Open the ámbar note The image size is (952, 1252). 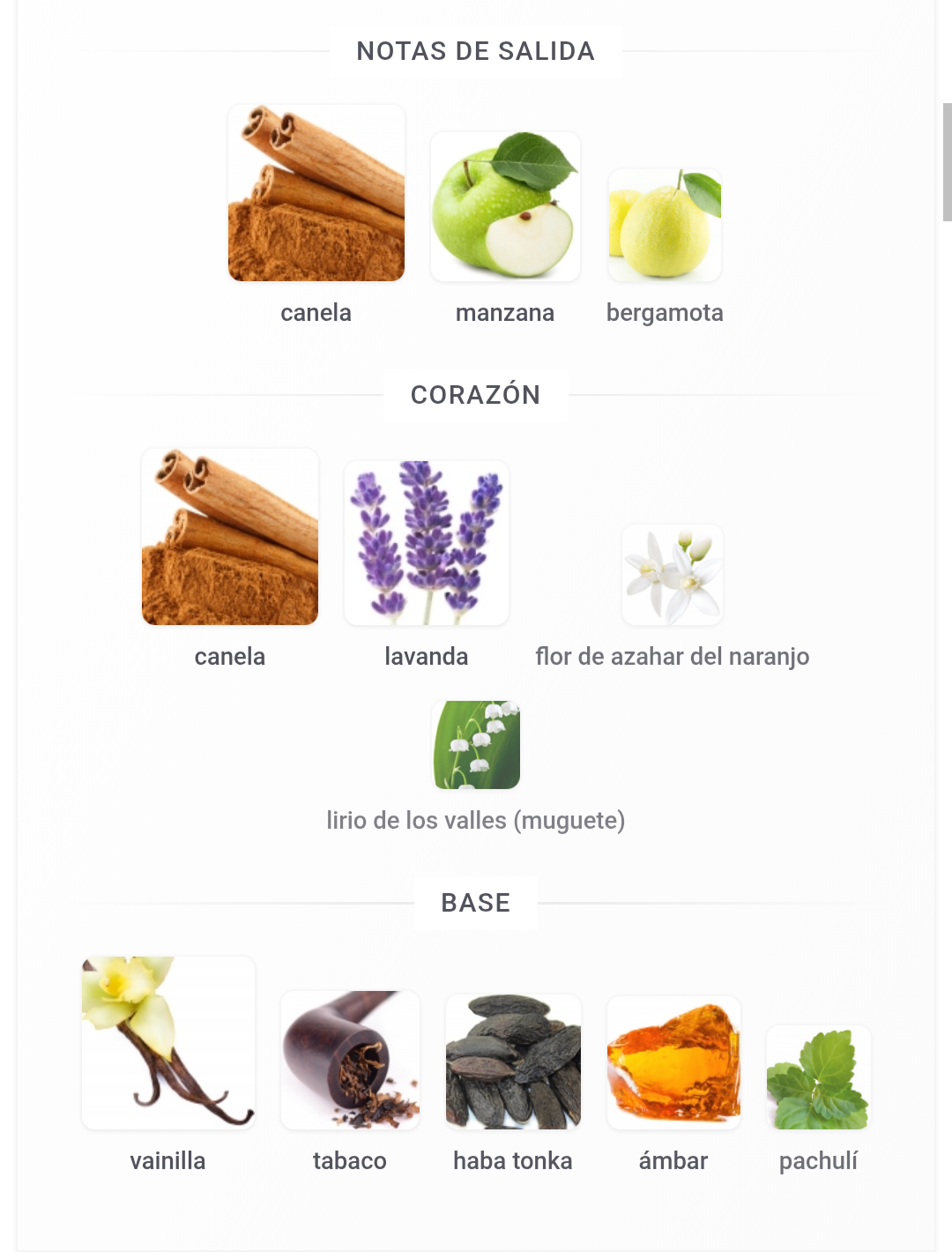click(673, 1062)
